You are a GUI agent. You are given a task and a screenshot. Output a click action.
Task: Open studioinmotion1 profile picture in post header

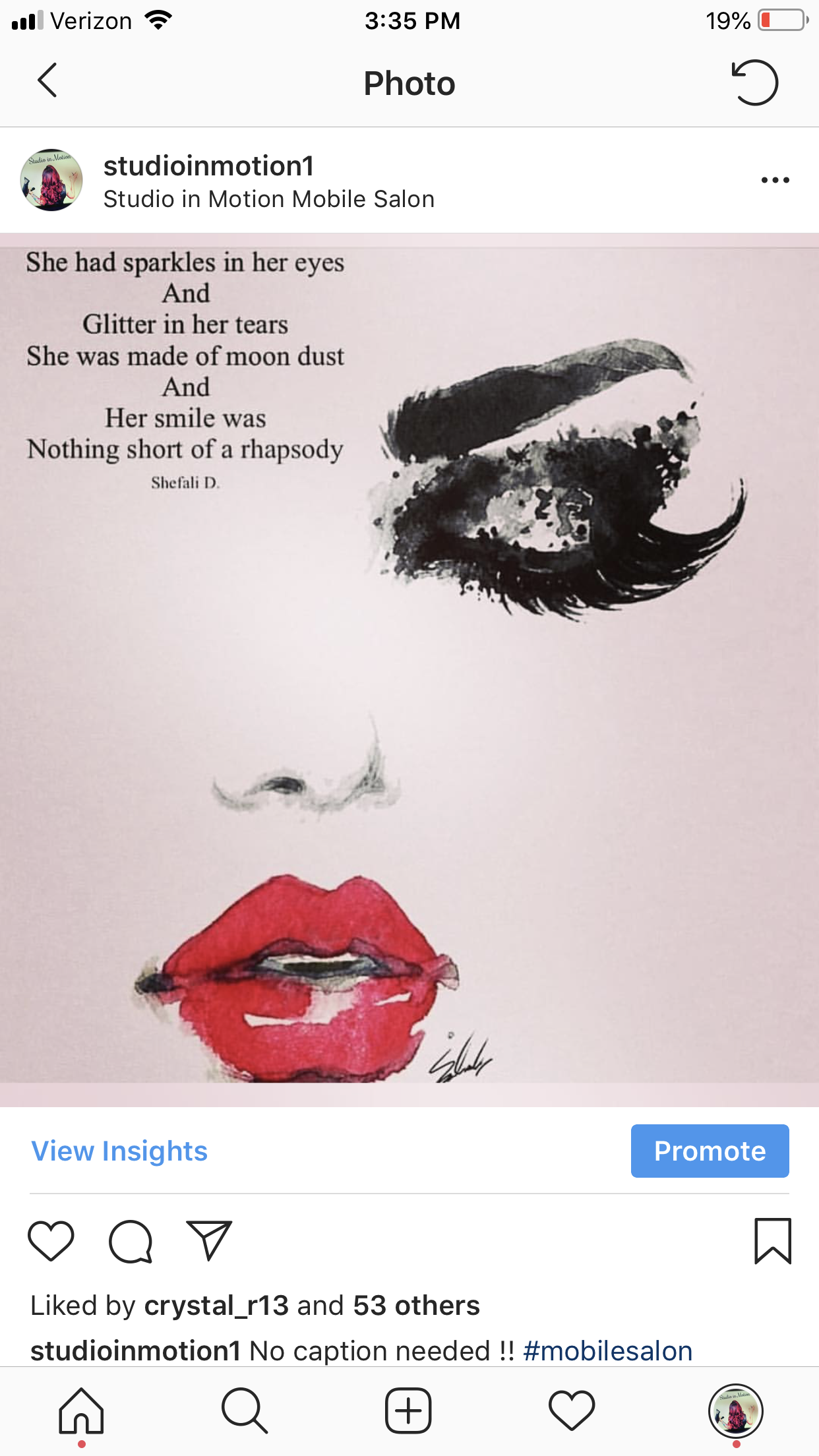click(51, 180)
